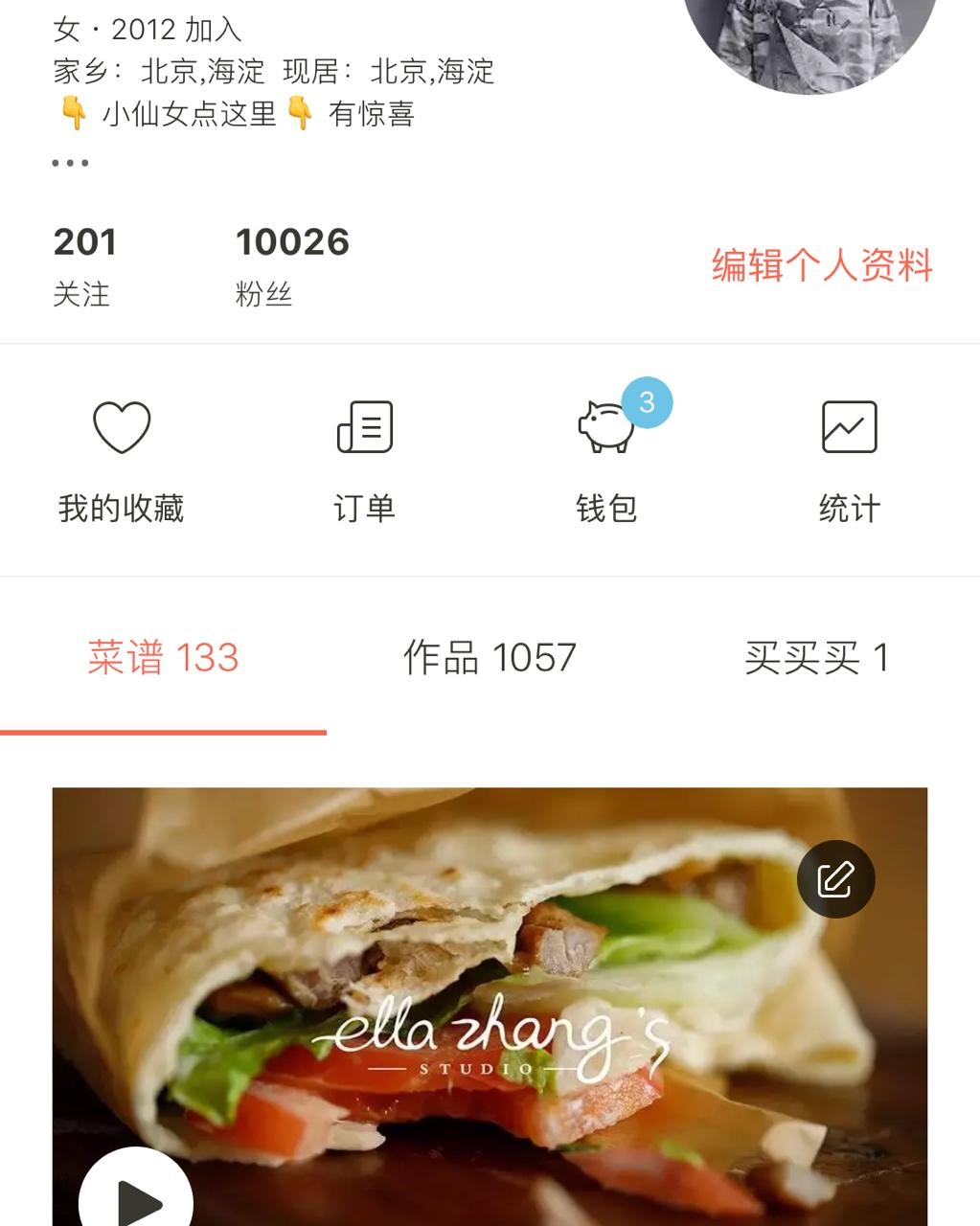Image resolution: width=980 pixels, height=1226 pixels.
Task: Switch to the 买买买 tab
Action: point(816,658)
